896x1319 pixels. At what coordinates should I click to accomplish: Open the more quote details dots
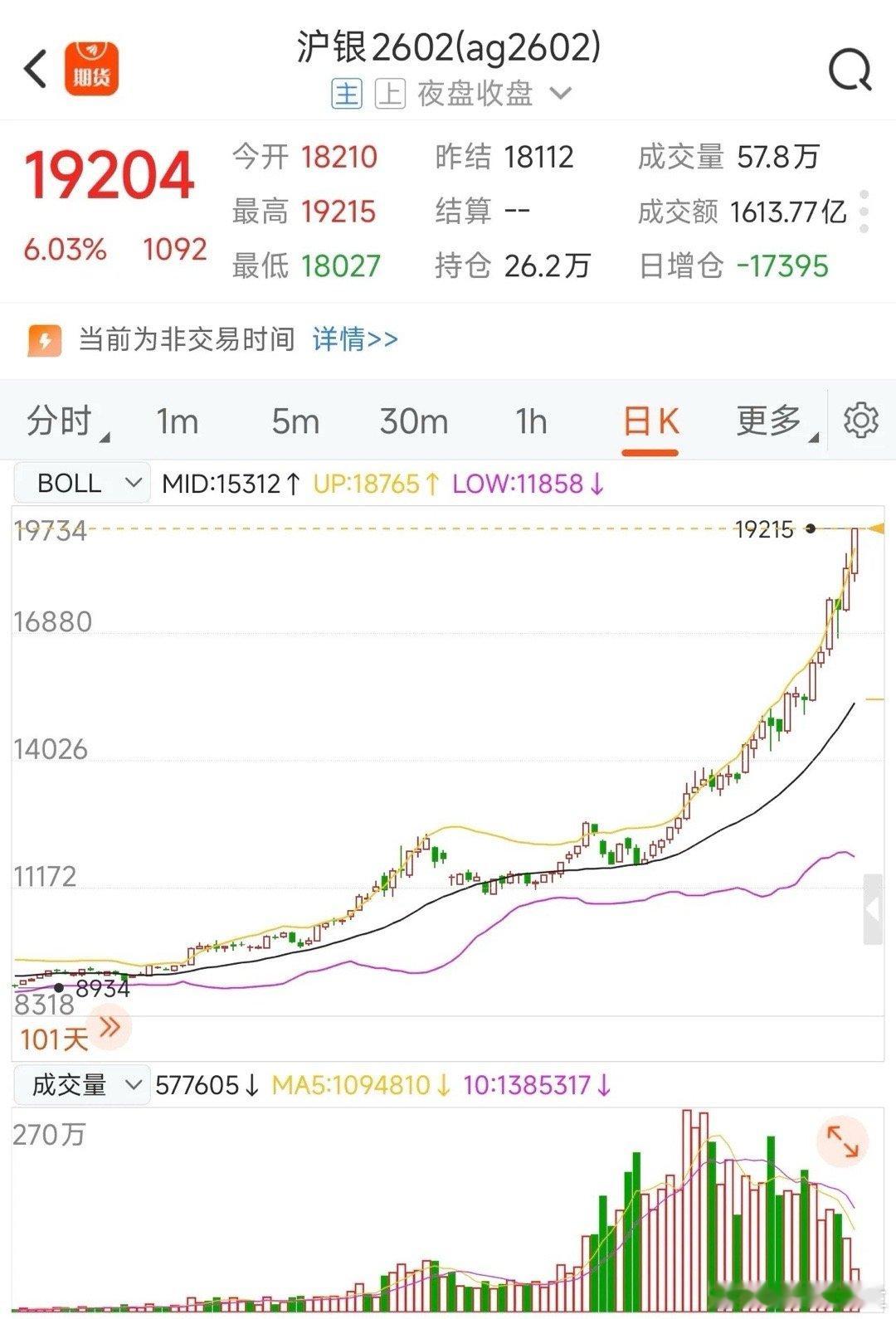click(864, 212)
